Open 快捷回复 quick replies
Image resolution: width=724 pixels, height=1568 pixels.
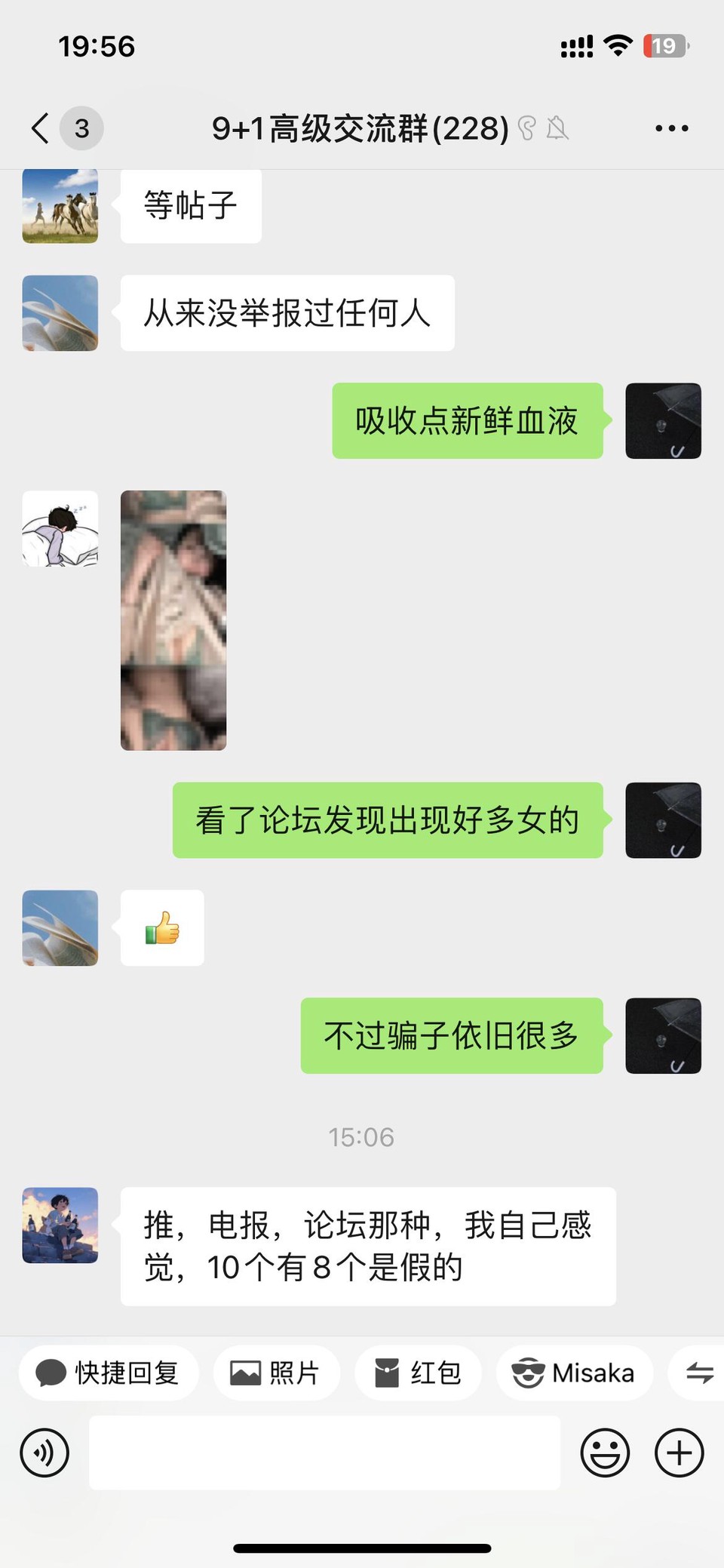109,1373
